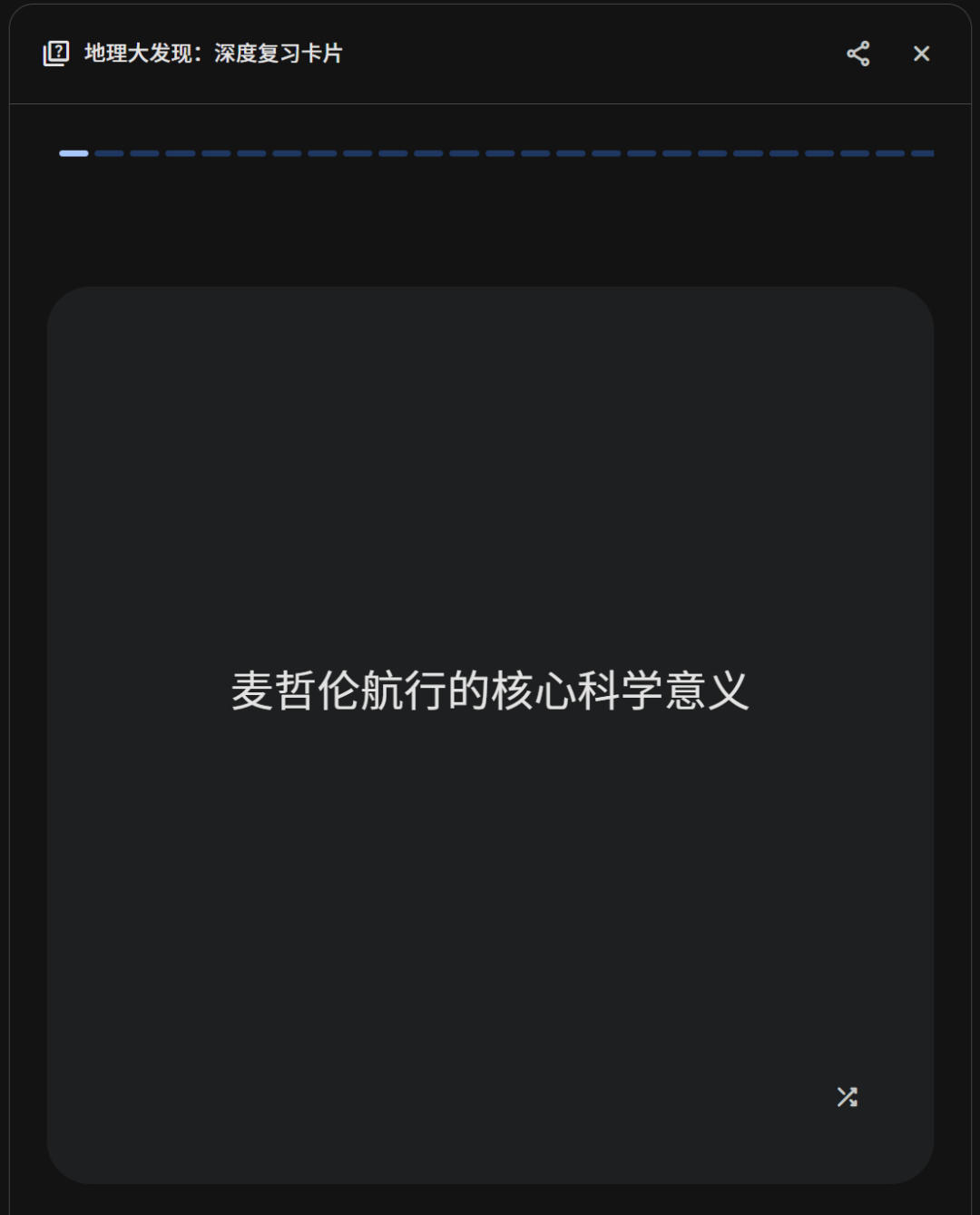The height and width of the screenshot is (1215, 980).
Task: Select the second segment of the progress bar
Action: [x=108, y=153]
